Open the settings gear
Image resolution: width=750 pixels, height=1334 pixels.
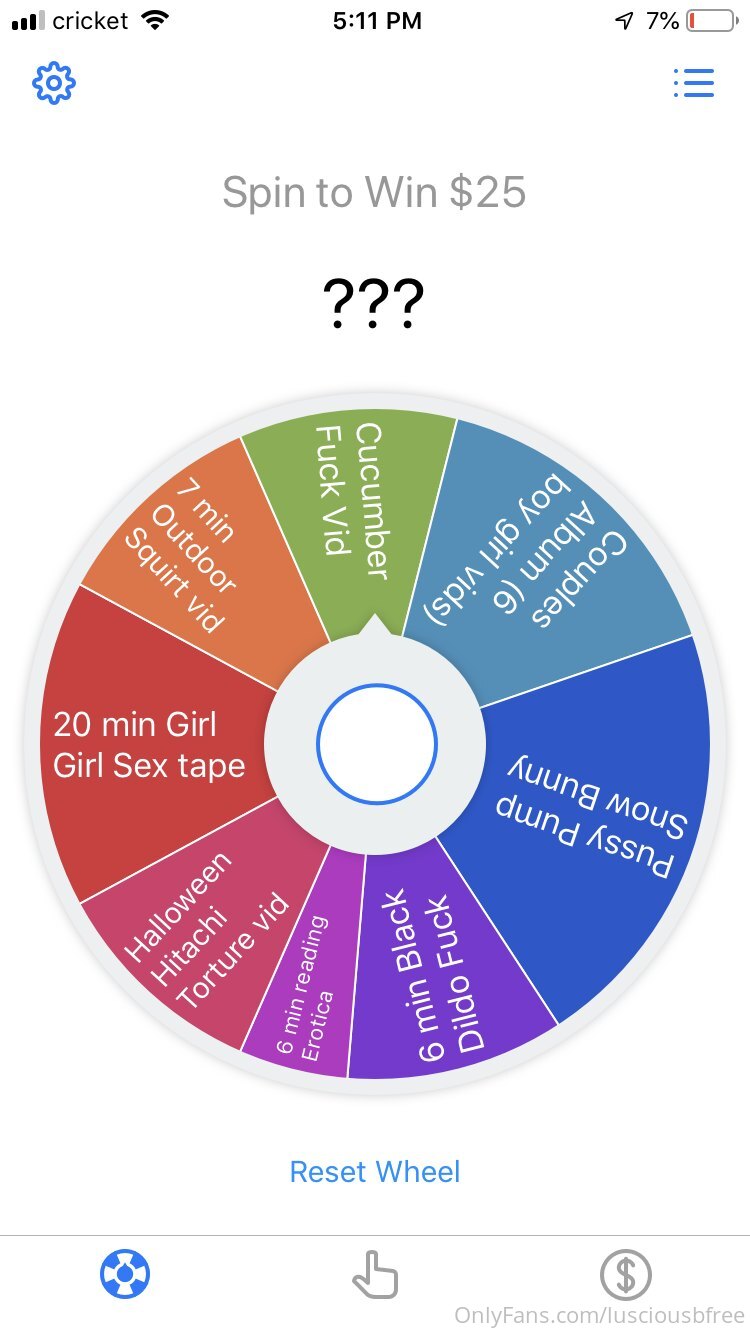pos(54,84)
